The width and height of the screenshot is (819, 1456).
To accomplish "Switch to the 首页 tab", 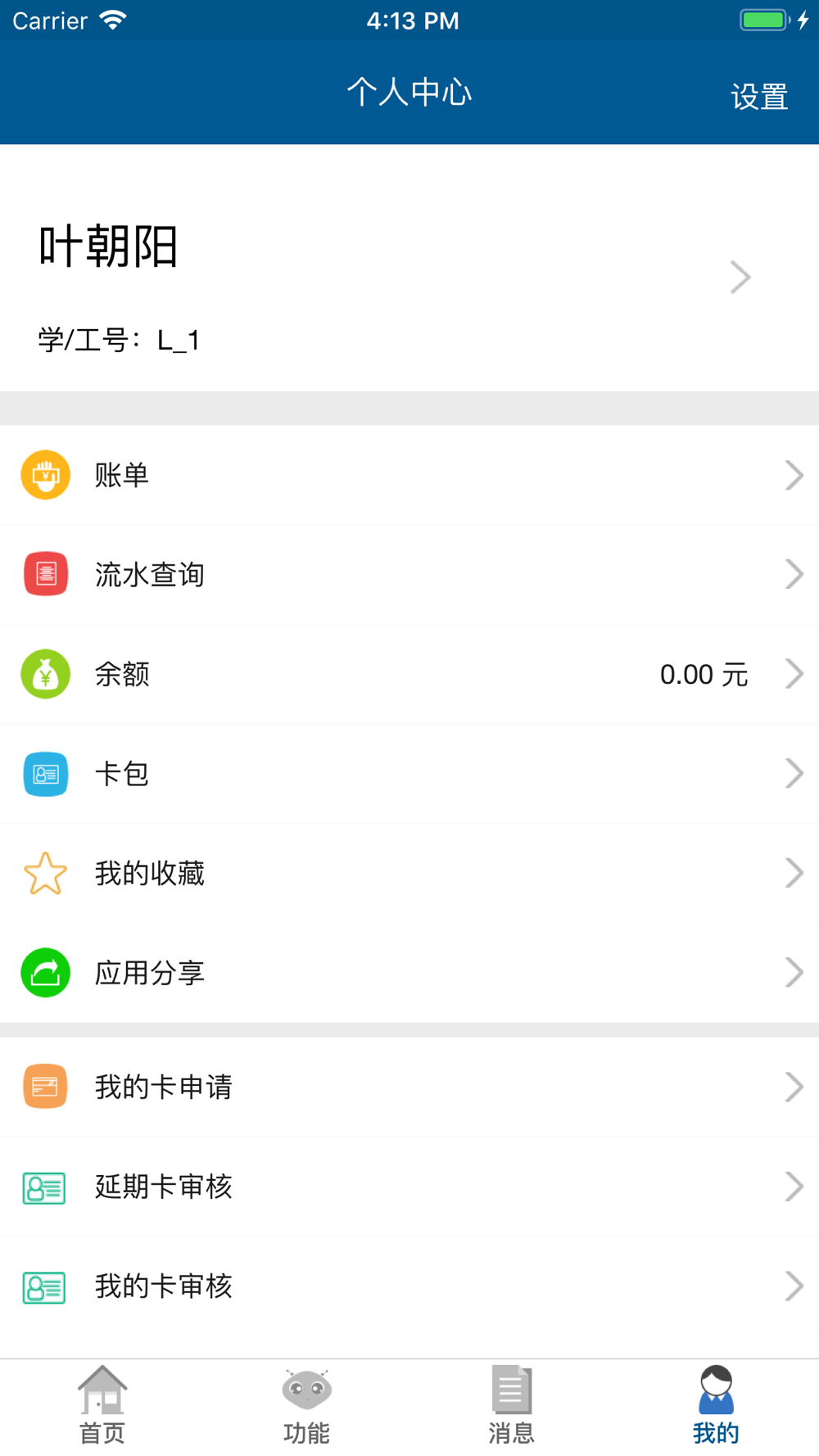I will point(102,1405).
